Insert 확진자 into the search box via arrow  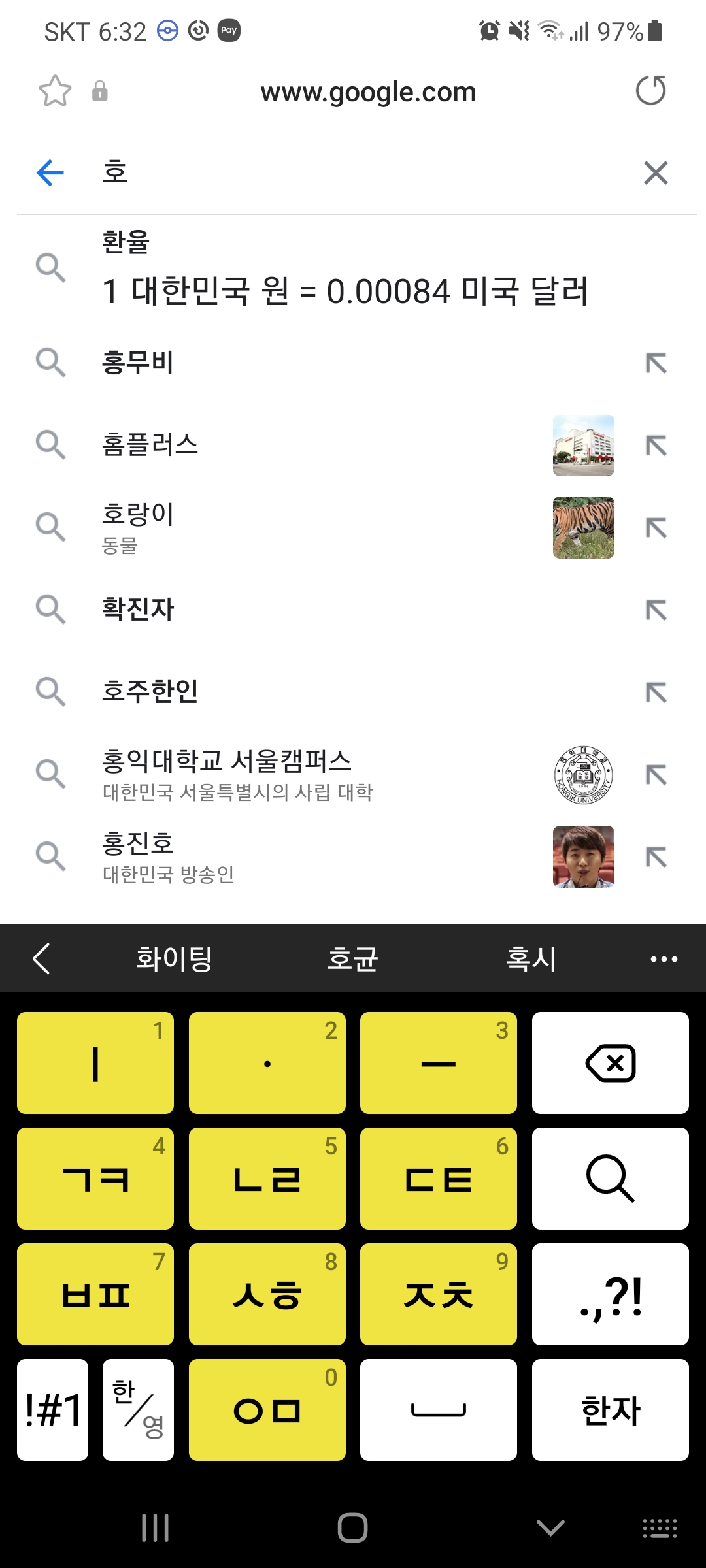[x=656, y=610]
